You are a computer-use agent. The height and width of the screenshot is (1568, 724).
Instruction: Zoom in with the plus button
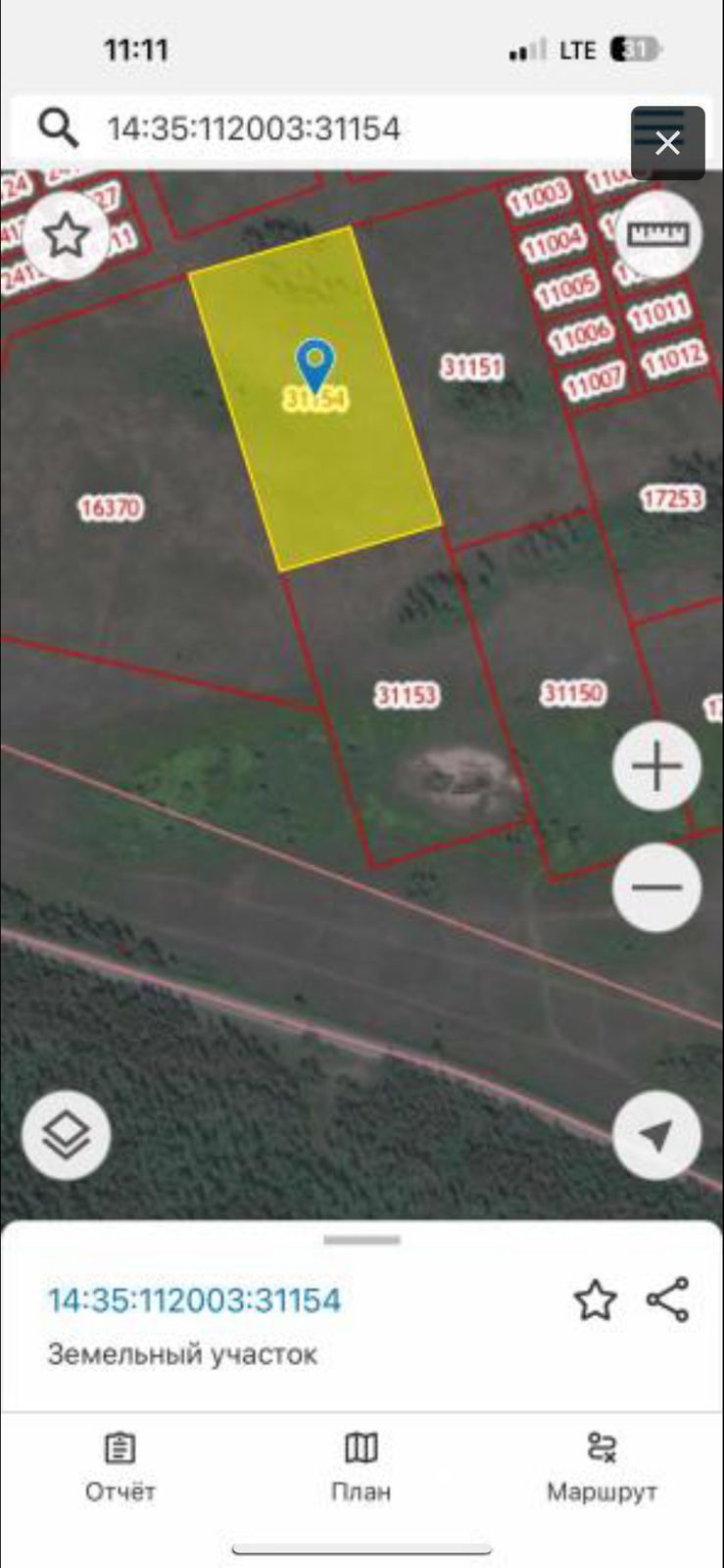click(656, 766)
